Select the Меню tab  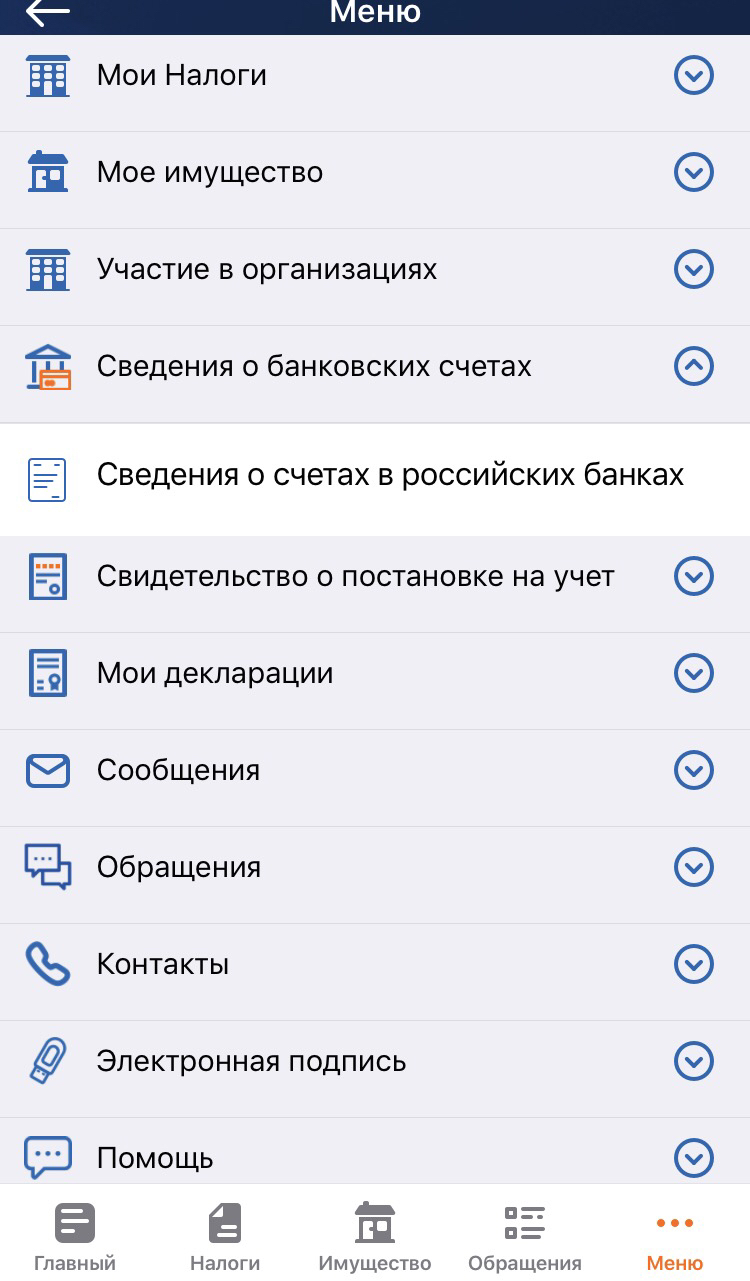point(675,1236)
